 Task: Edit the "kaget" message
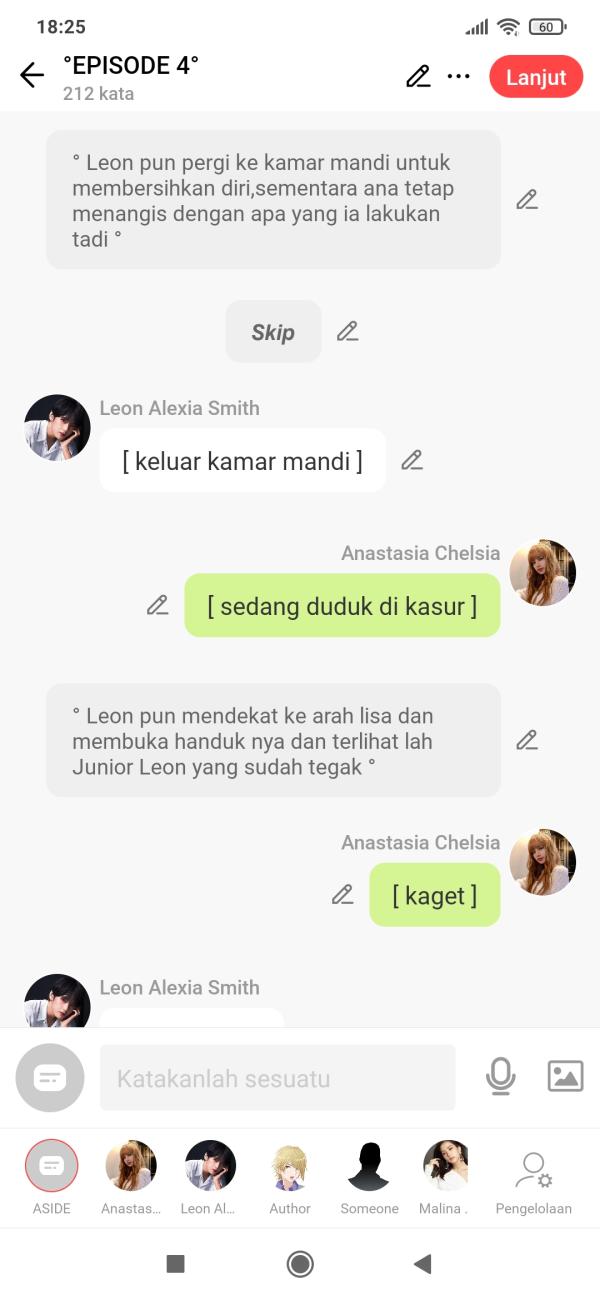(342, 895)
